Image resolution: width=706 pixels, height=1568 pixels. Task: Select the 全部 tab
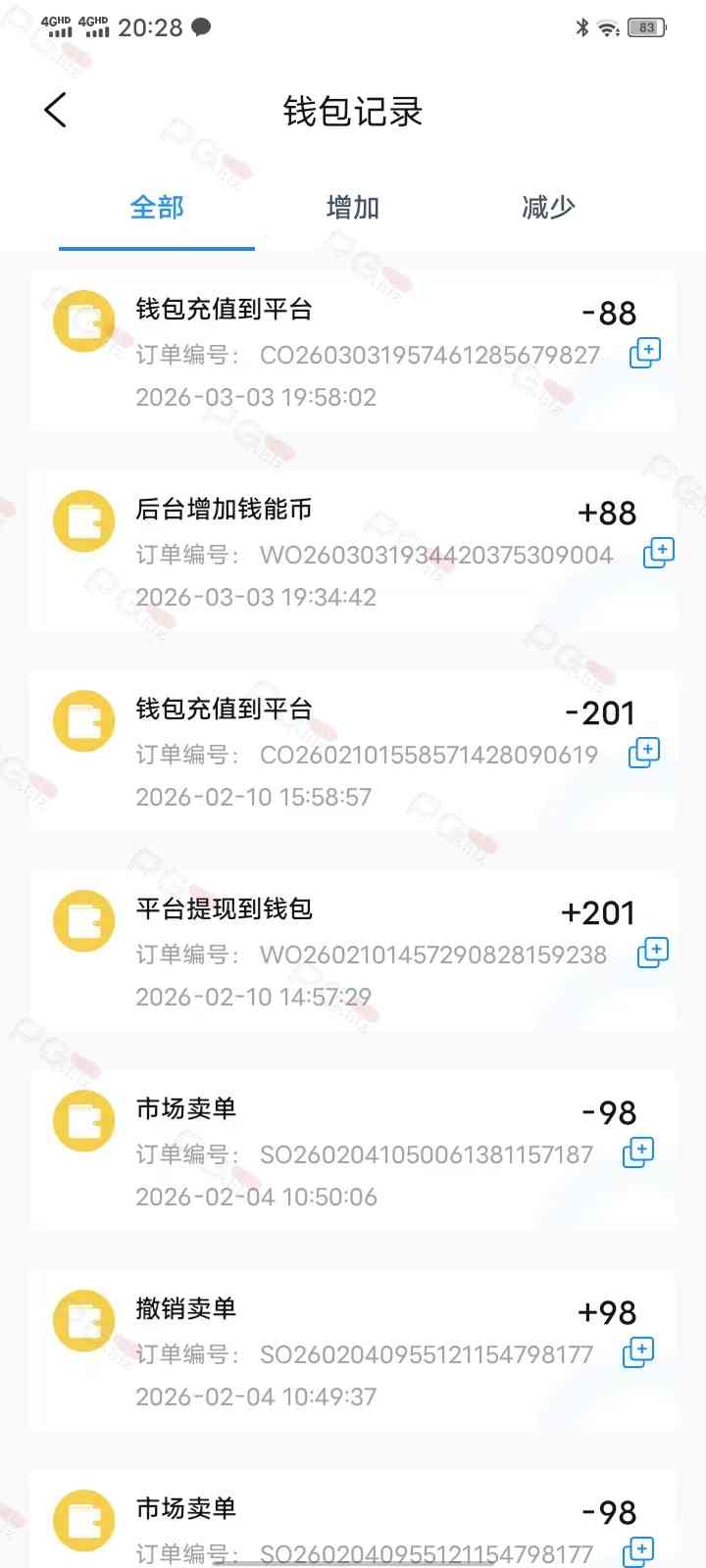[x=157, y=208]
